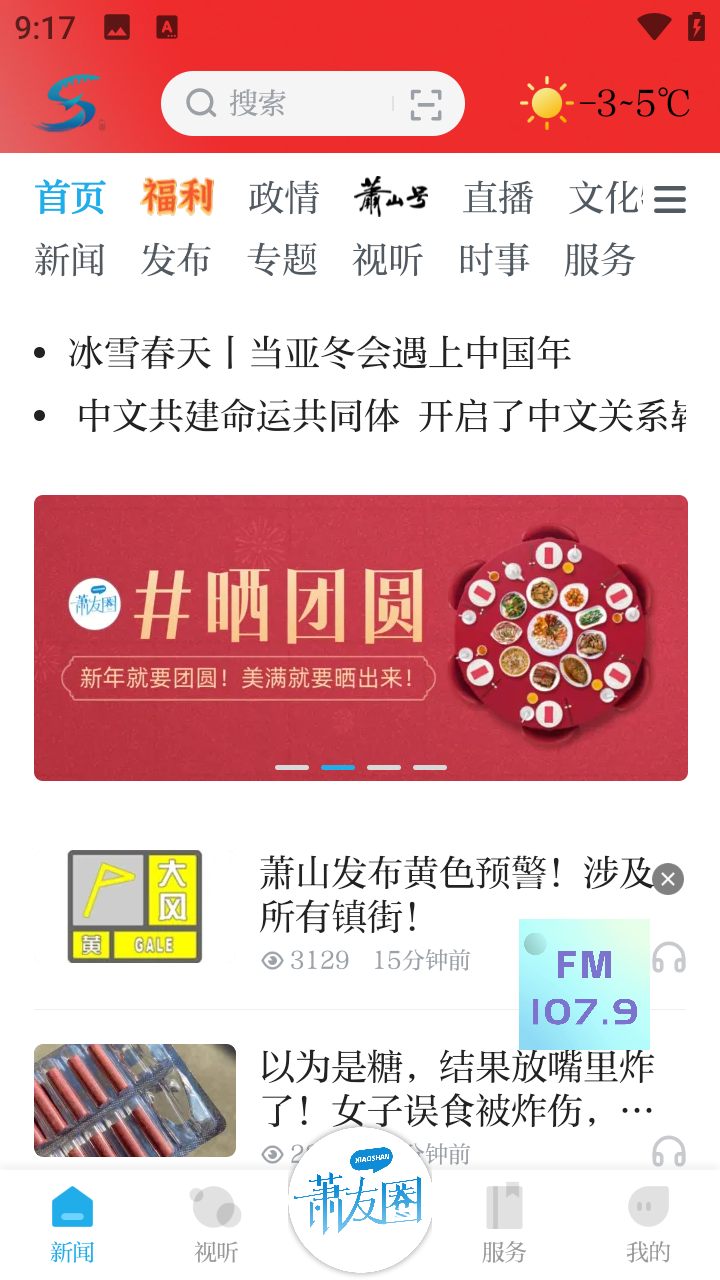Viewport: 720px width, 1280px height.
Task: Select the 萧山号 tab
Action: click(x=390, y=198)
